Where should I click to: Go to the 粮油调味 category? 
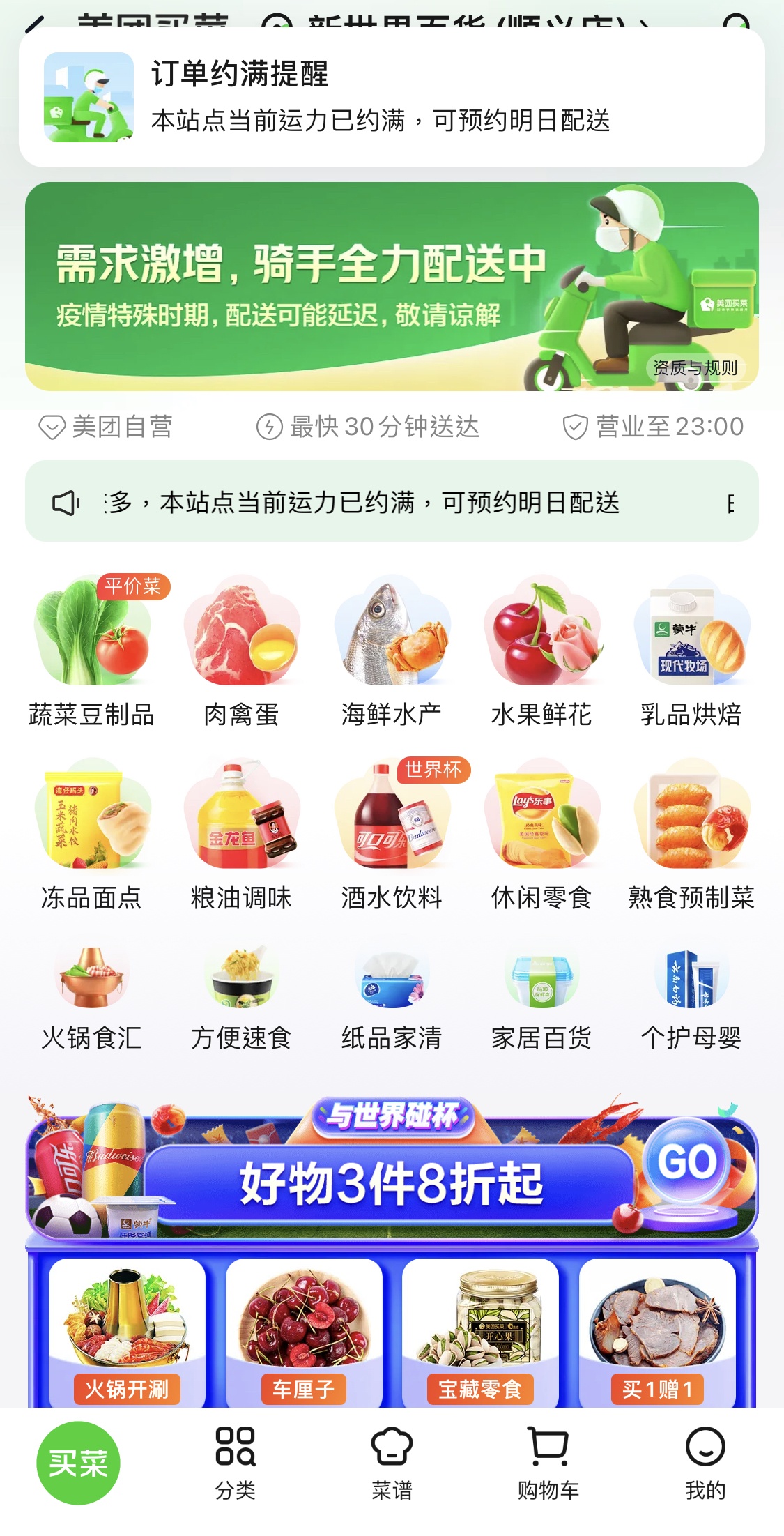click(241, 835)
